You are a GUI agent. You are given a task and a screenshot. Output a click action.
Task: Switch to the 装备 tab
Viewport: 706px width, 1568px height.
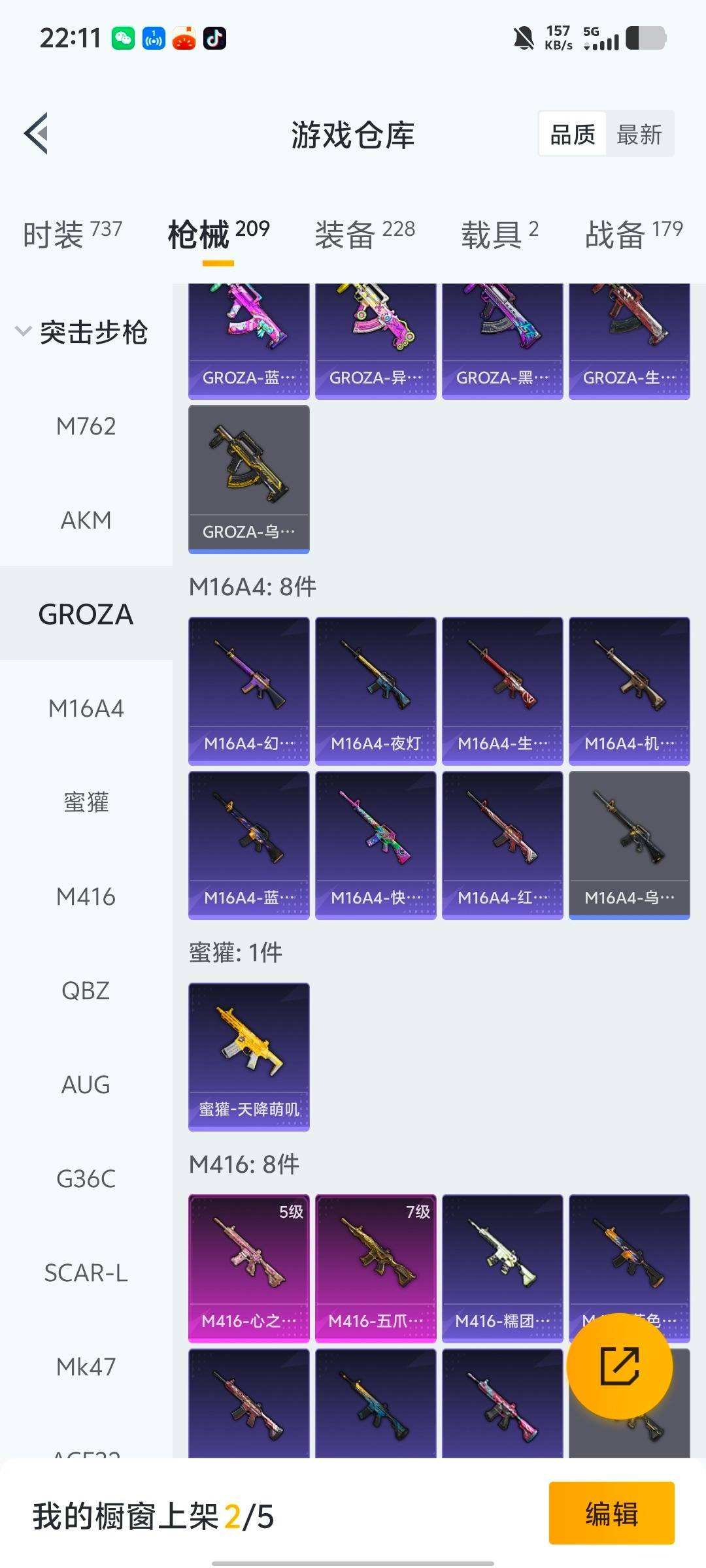tap(364, 234)
